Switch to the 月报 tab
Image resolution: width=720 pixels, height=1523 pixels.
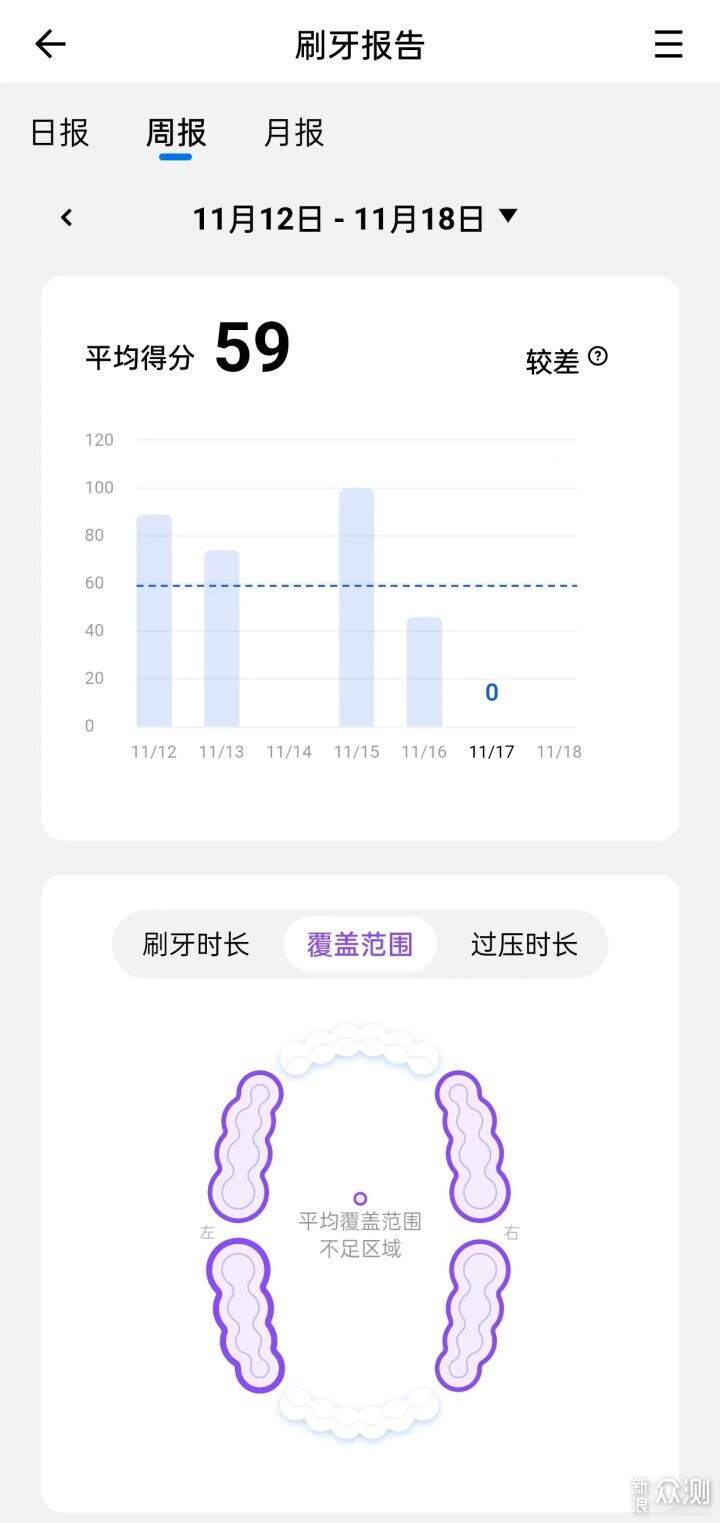click(294, 133)
